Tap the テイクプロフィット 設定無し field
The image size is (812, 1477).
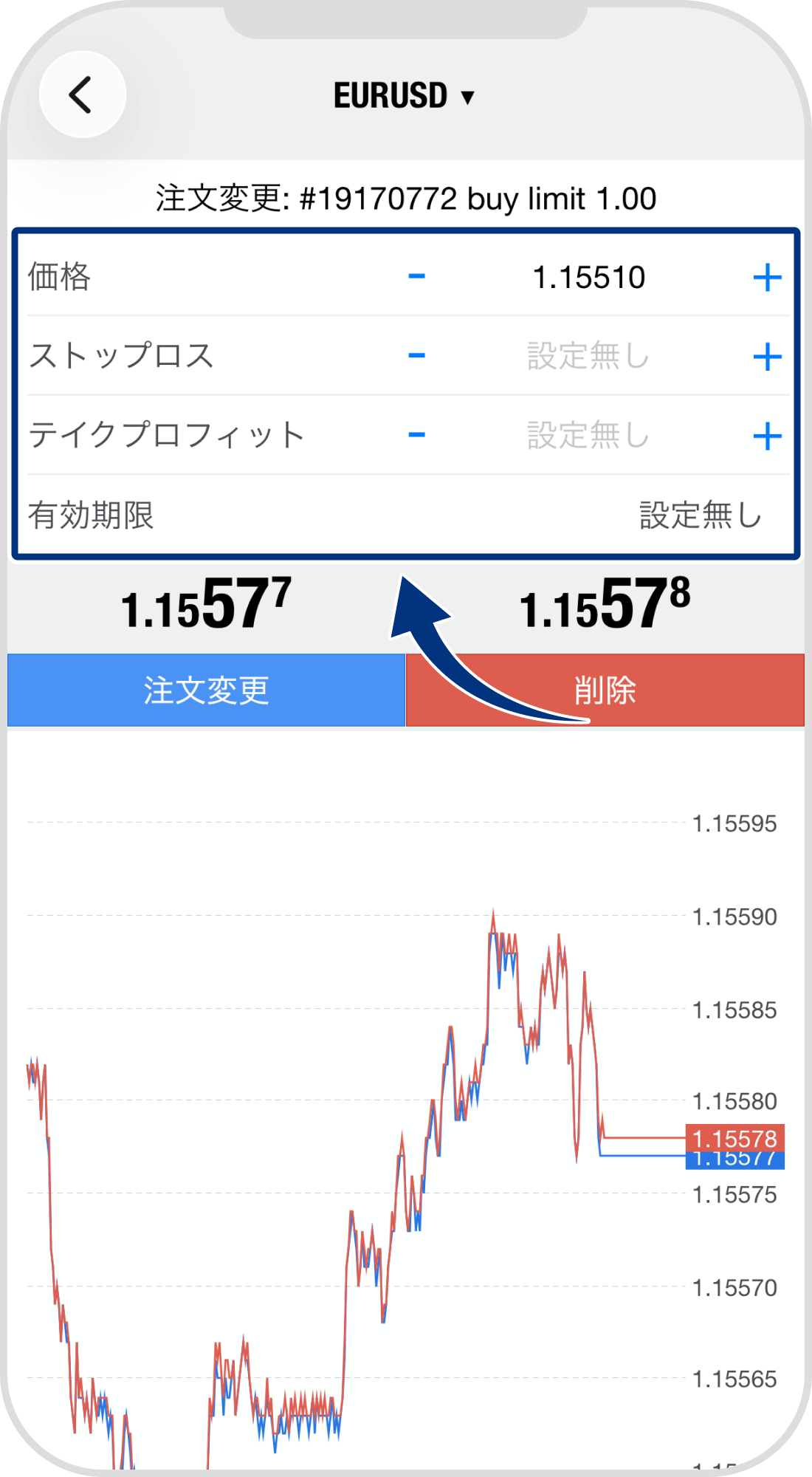[x=587, y=436]
